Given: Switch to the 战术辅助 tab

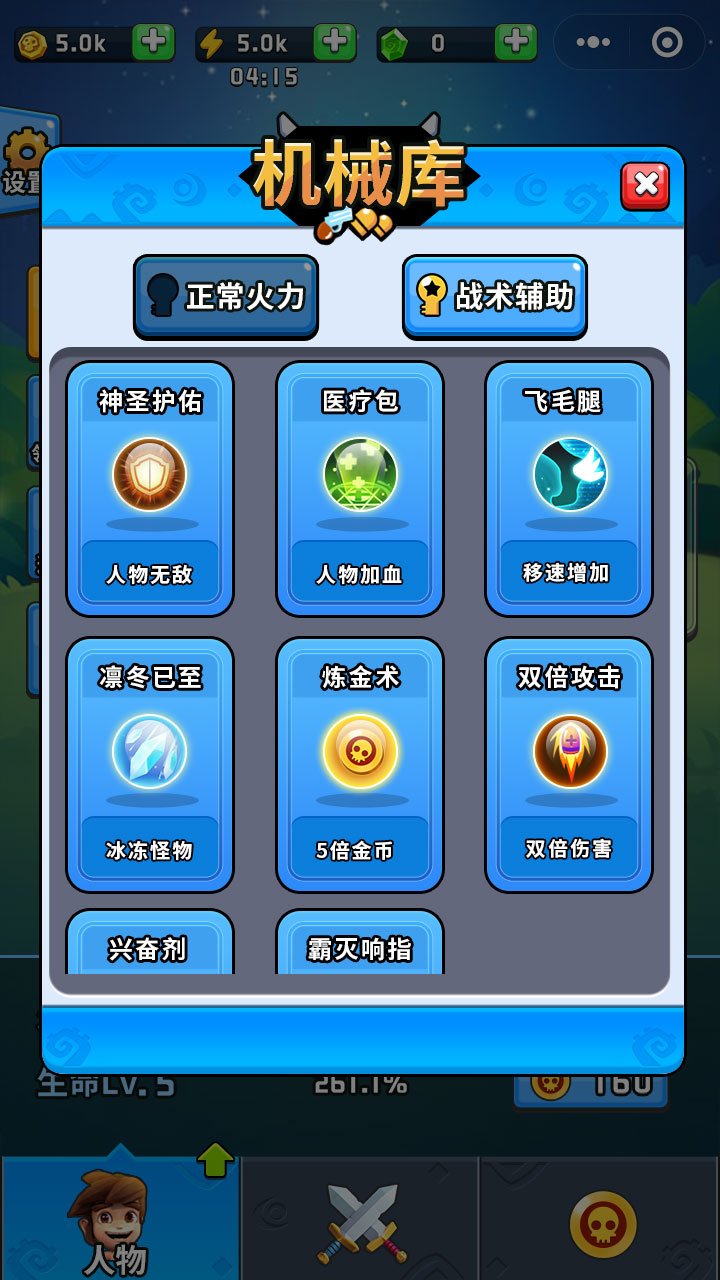Looking at the screenshot, I should click(494, 297).
